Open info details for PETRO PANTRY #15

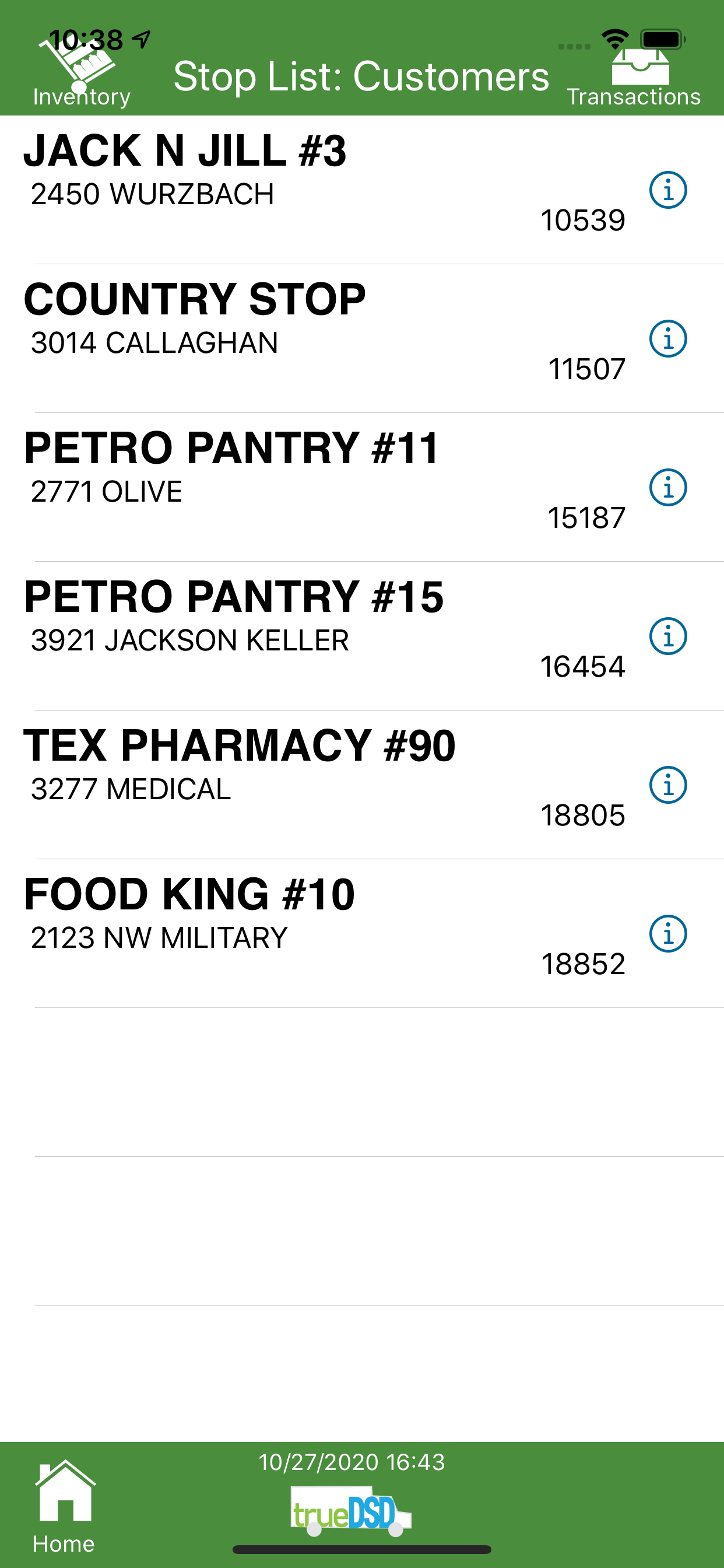coord(668,636)
